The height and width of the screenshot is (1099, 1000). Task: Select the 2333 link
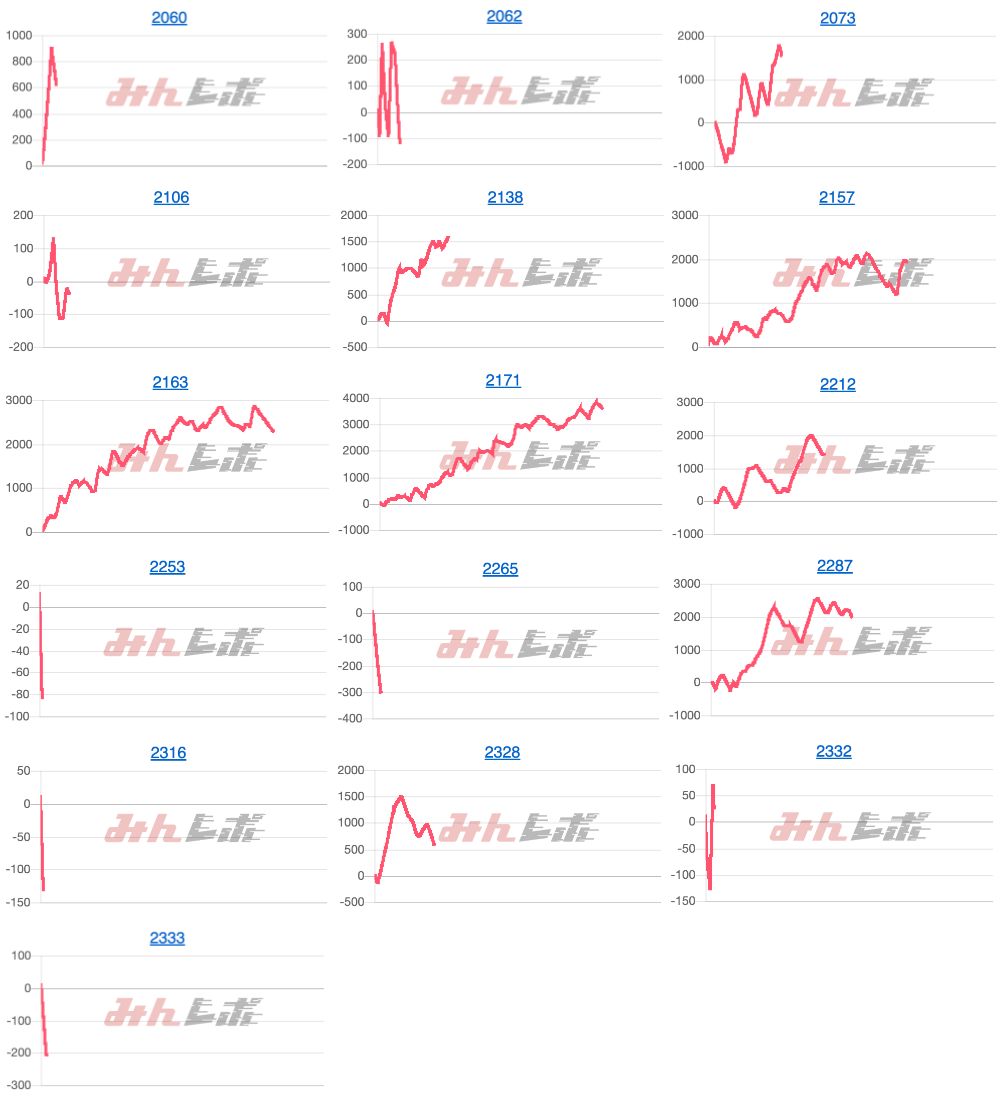click(x=167, y=938)
